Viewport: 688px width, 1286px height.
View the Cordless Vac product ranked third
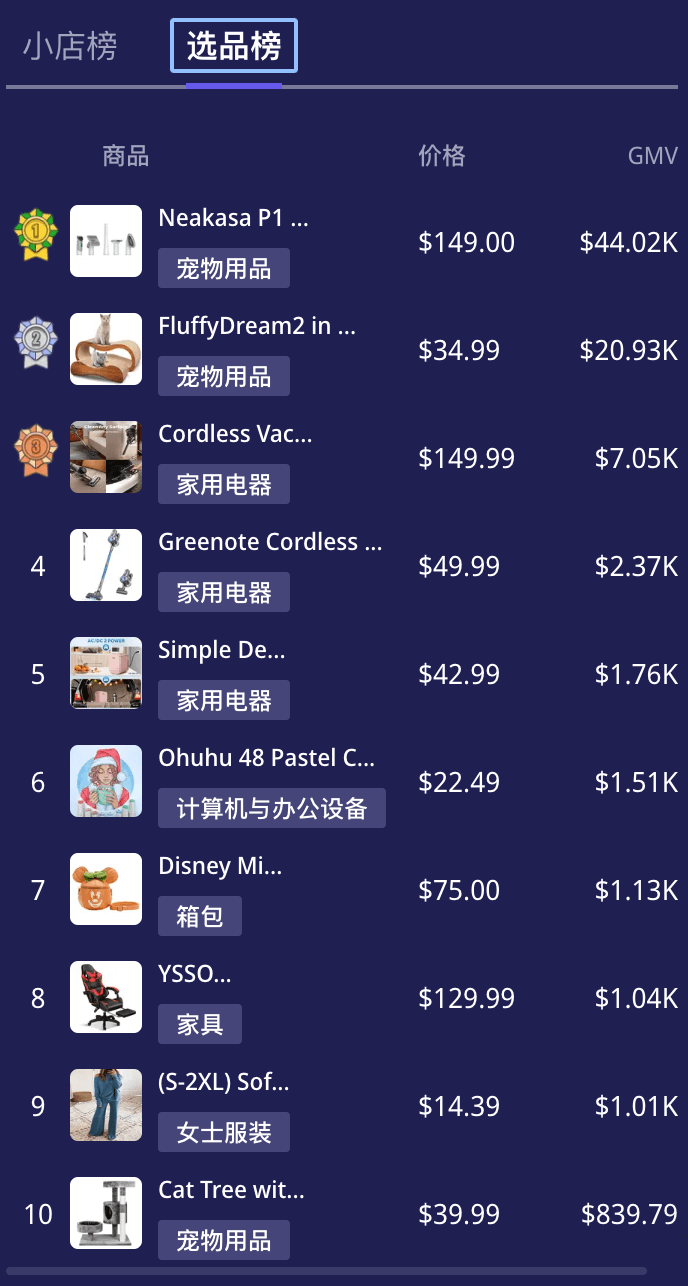(x=235, y=435)
